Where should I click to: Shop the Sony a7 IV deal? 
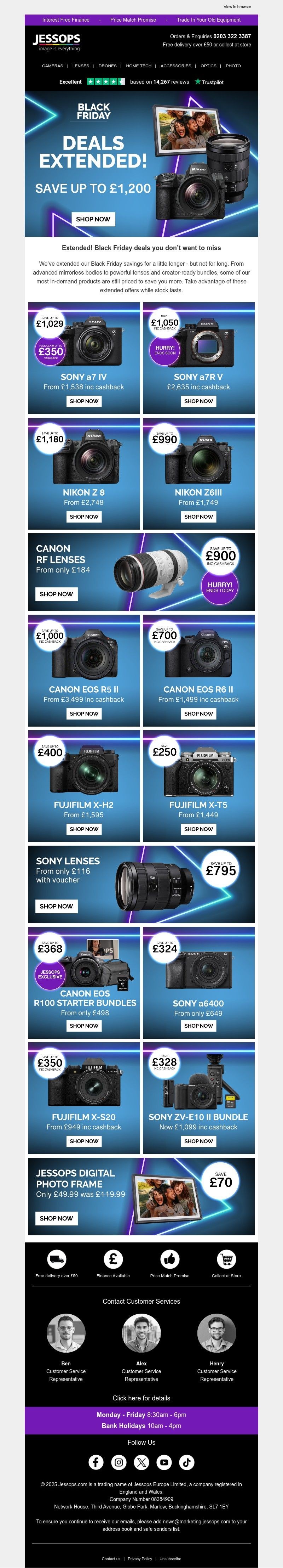point(84,401)
